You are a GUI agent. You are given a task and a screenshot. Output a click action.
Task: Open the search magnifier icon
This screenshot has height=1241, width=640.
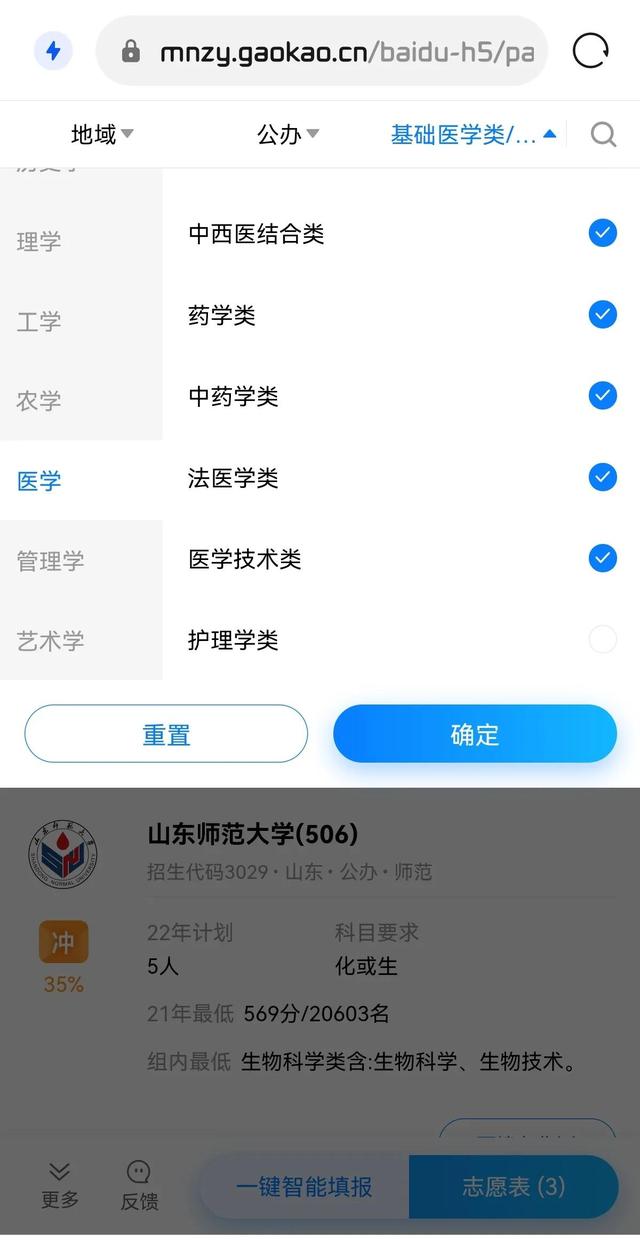[x=603, y=134]
